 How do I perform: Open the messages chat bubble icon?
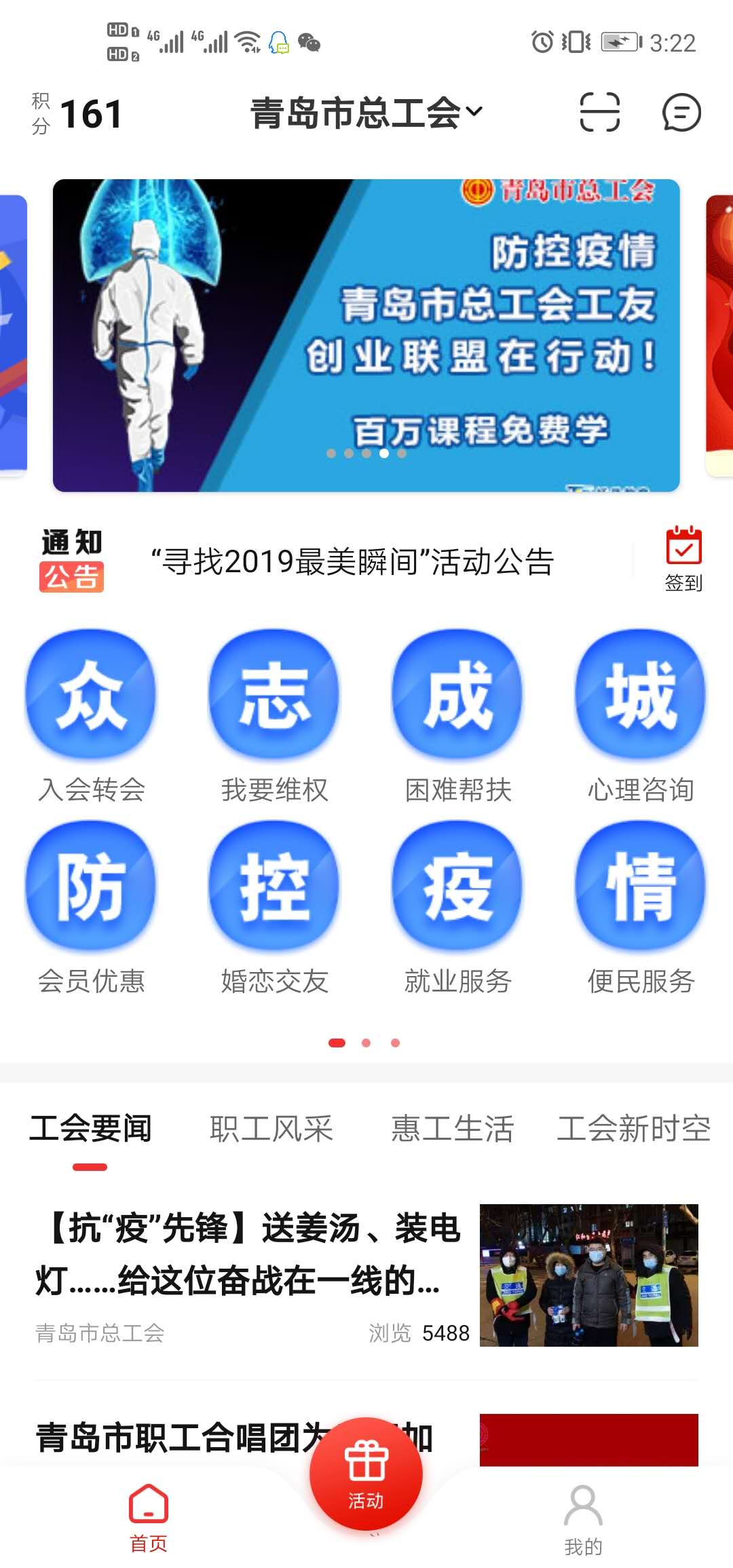click(681, 112)
